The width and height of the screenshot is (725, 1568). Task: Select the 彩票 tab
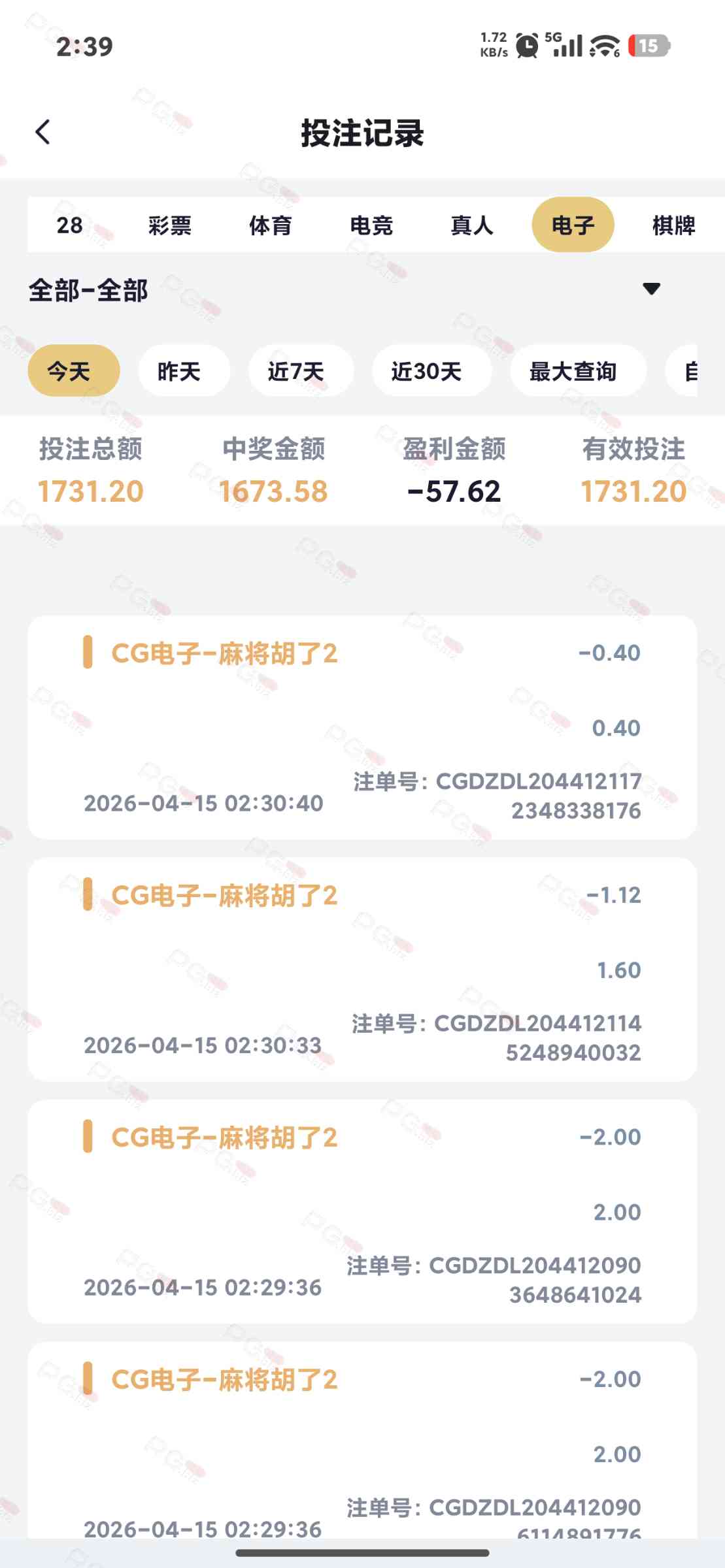coord(169,225)
